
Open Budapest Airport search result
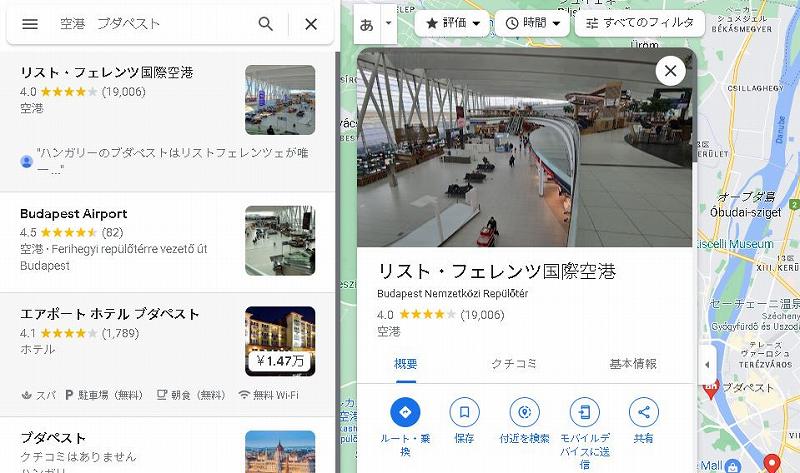(74, 214)
